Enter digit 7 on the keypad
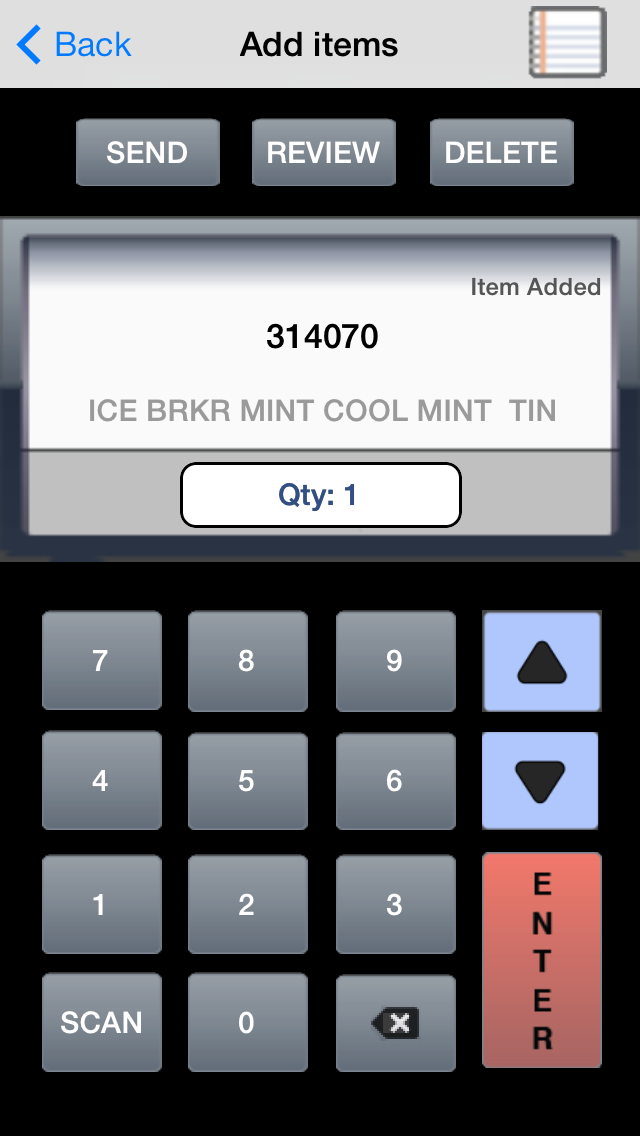Viewport: 640px width, 1136px height. pyautogui.click(x=101, y=661)
